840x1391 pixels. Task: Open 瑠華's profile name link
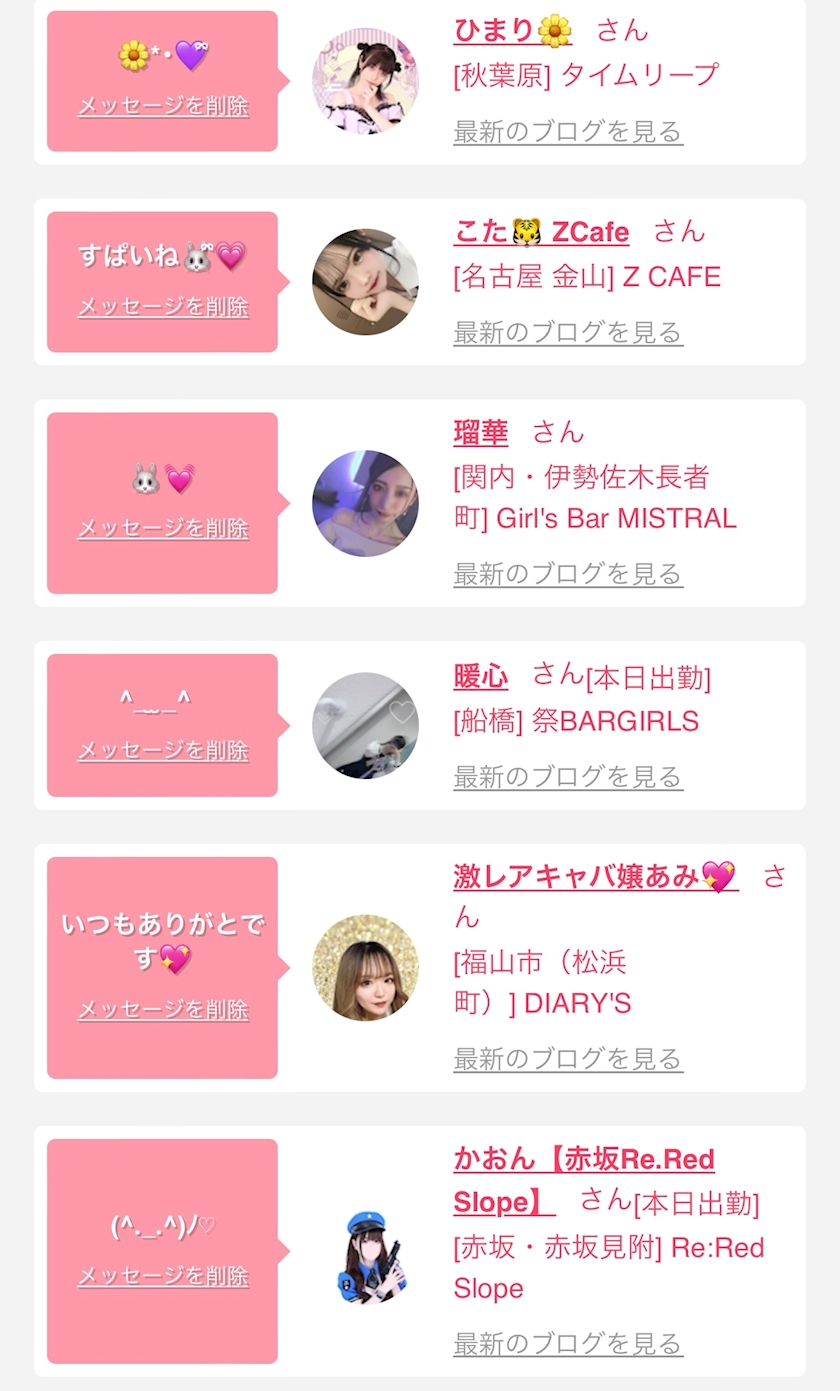[480, 432]
